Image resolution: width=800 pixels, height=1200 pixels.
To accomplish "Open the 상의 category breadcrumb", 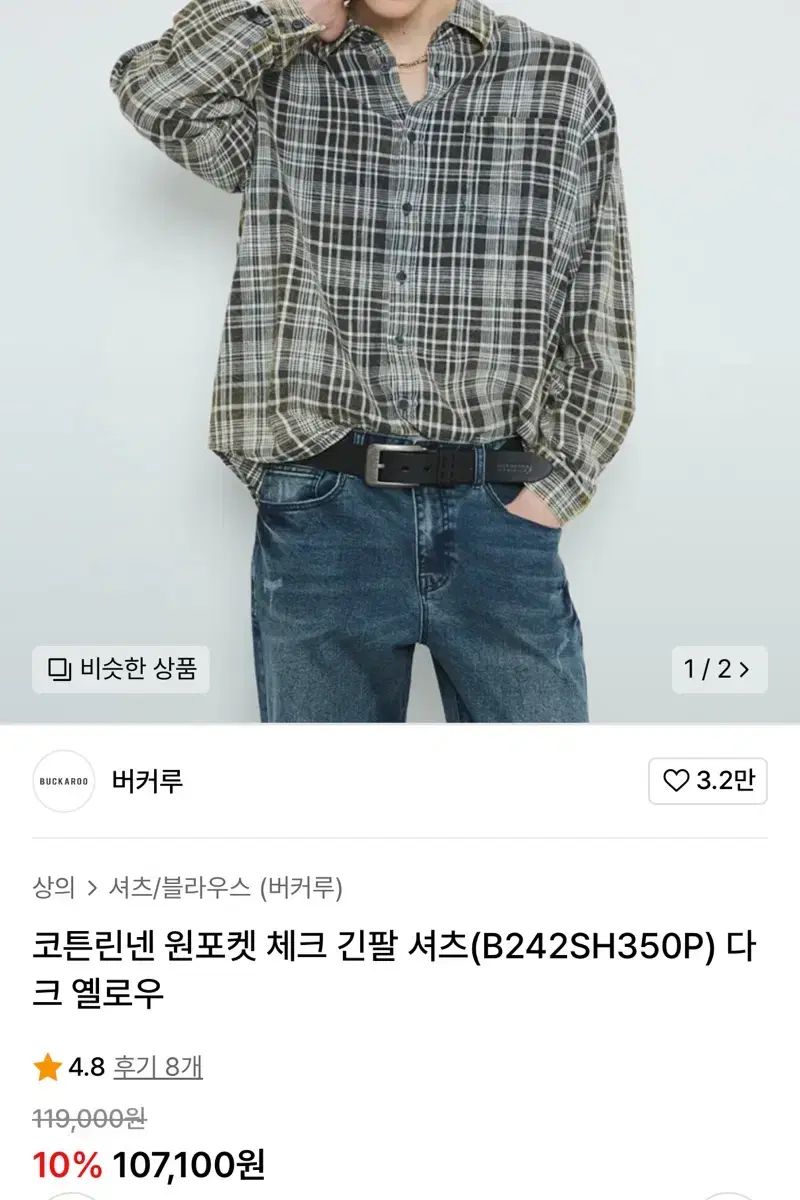I will [53, 887].
